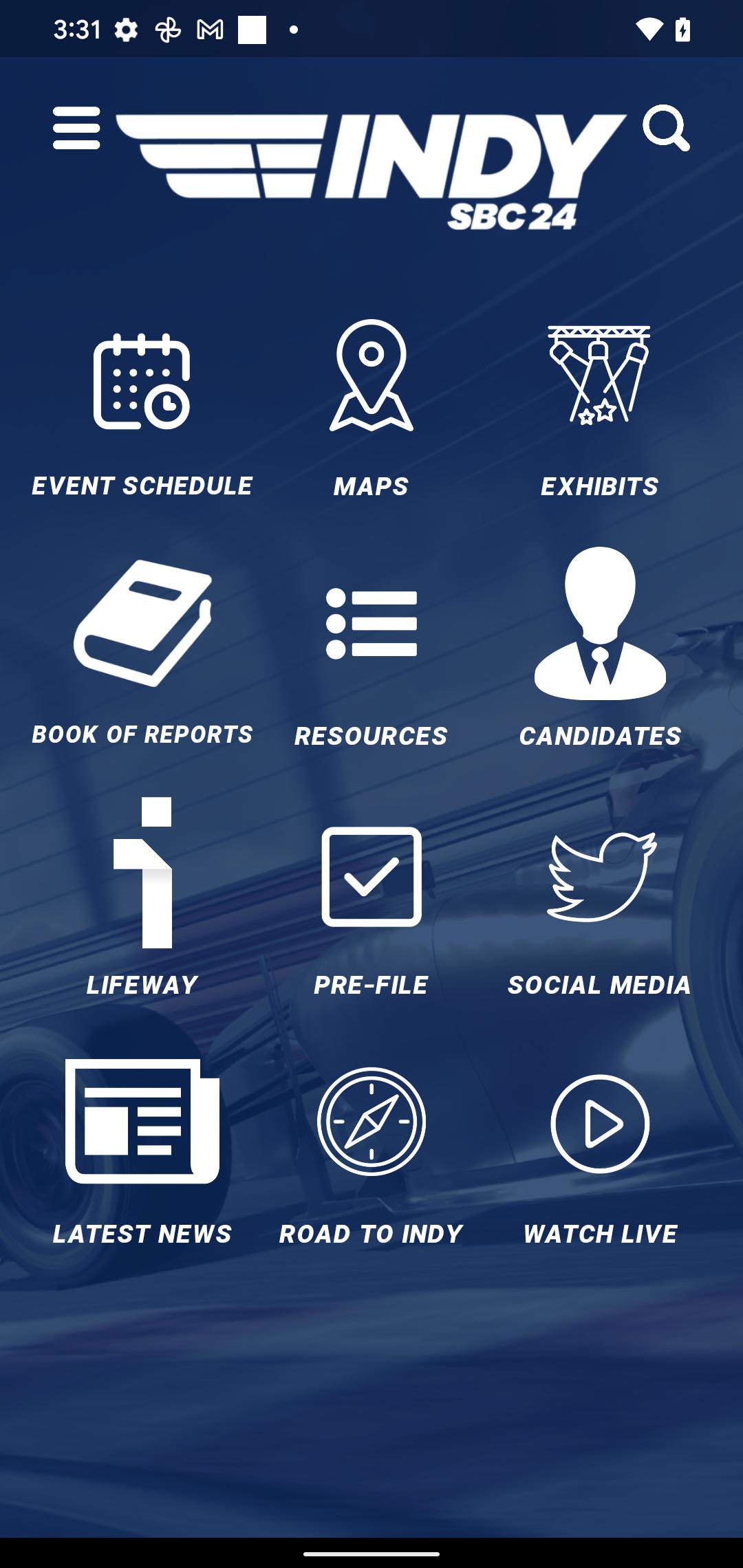Read the Latest News
The width and height of the screenshot is (743, 1568).
coord(142,1152)
